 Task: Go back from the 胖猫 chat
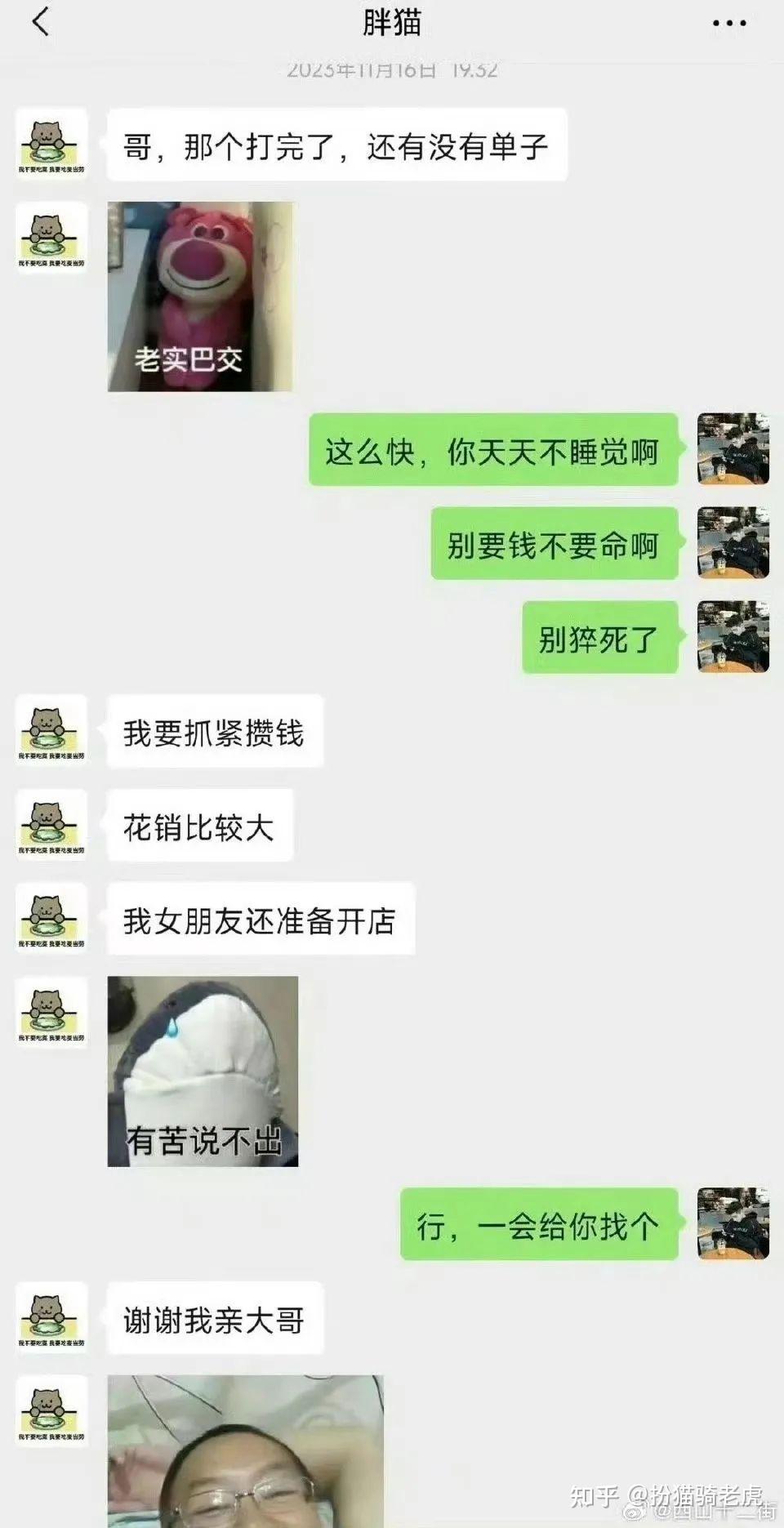(41, 22)
